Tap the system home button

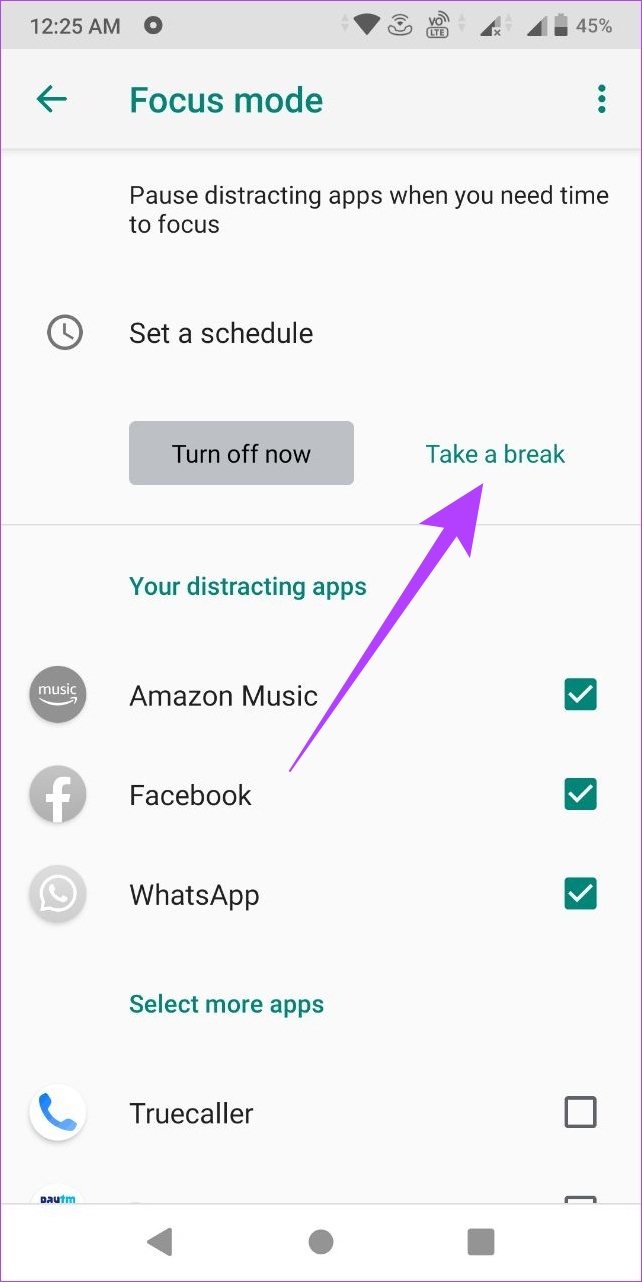(x=321, y=1241)
